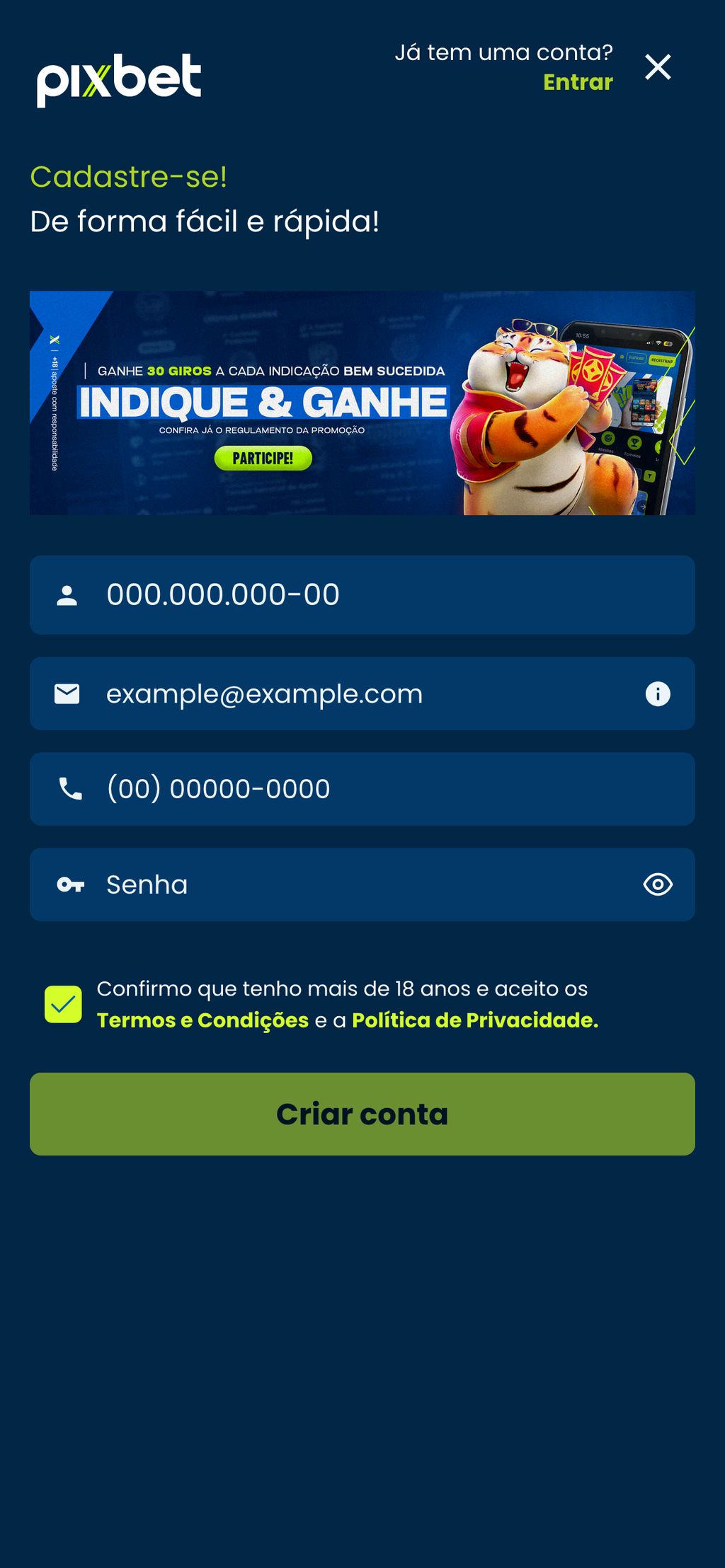Click the ENTRAR button inside the phone banner image
Image resolution: width=725 pixels, height=1568 pixels.
pos(636,358)
